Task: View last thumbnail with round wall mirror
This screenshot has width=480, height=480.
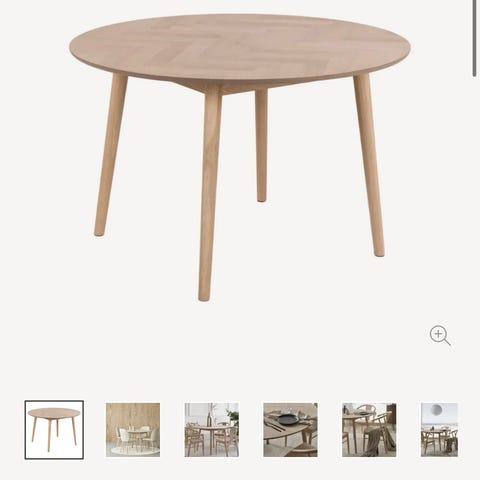Action: [439, 430]
